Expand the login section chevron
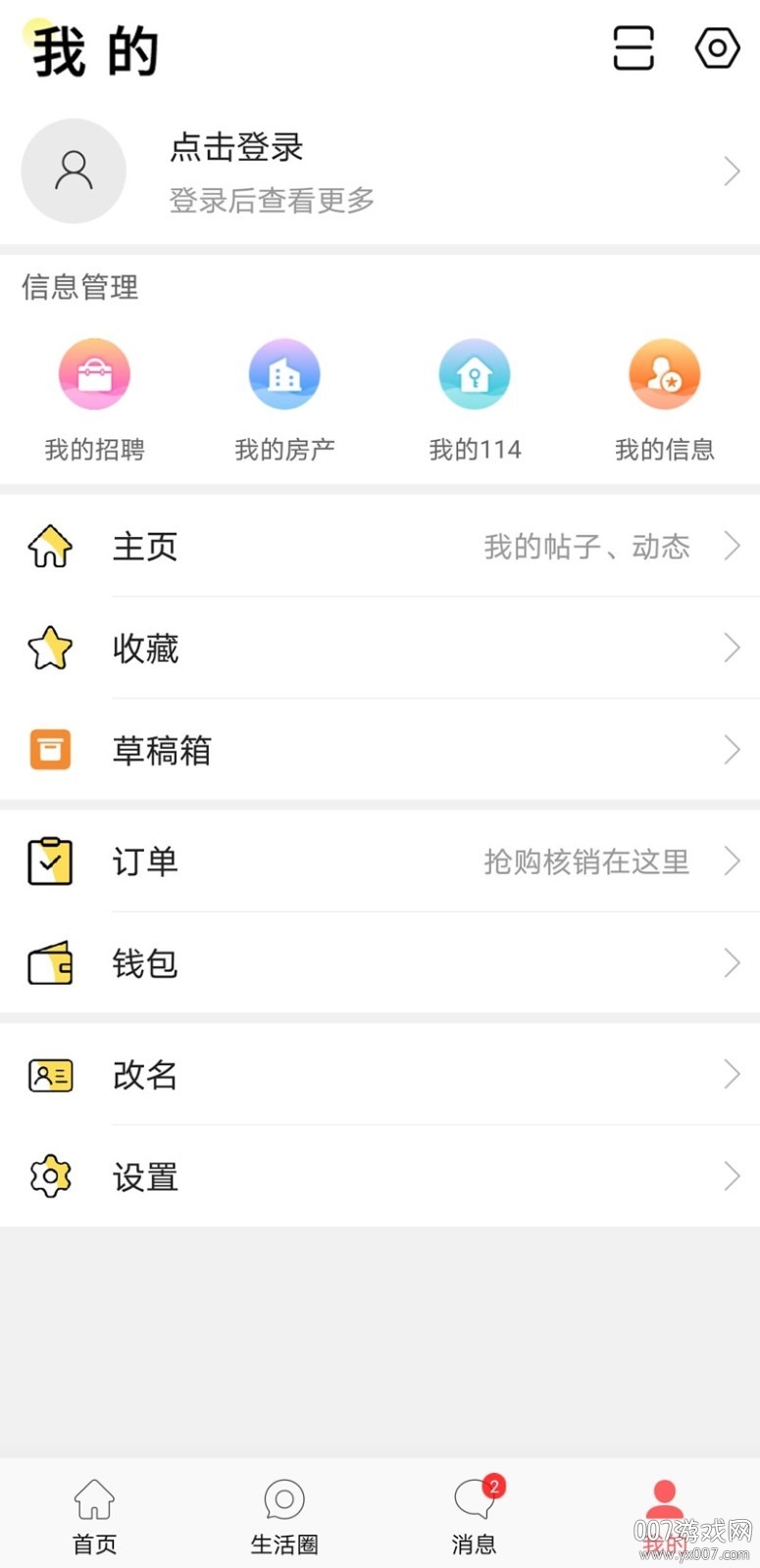This screenshot has height=1568, width=760. [x=732, y=171]
